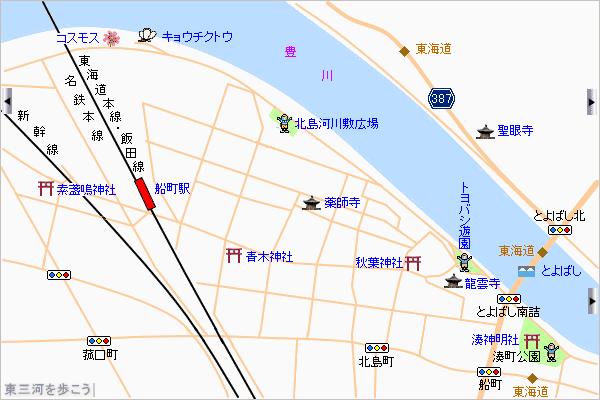
Task: Open the コスモス spot link
Action: click(78, 38)
